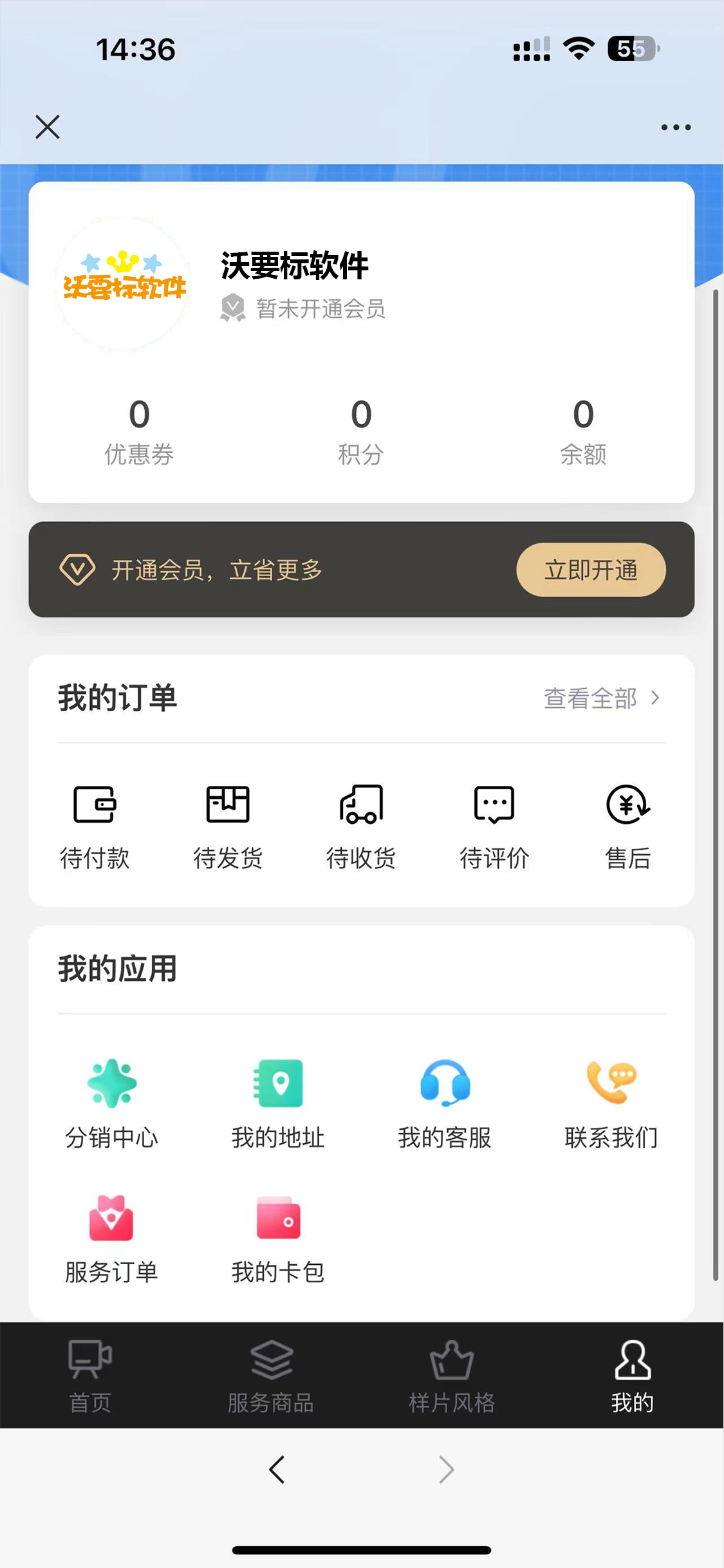This screenshot has width=724, height=1568.
Task: Switch to the 首页 home tab
Action: [x=90, y=1376]
